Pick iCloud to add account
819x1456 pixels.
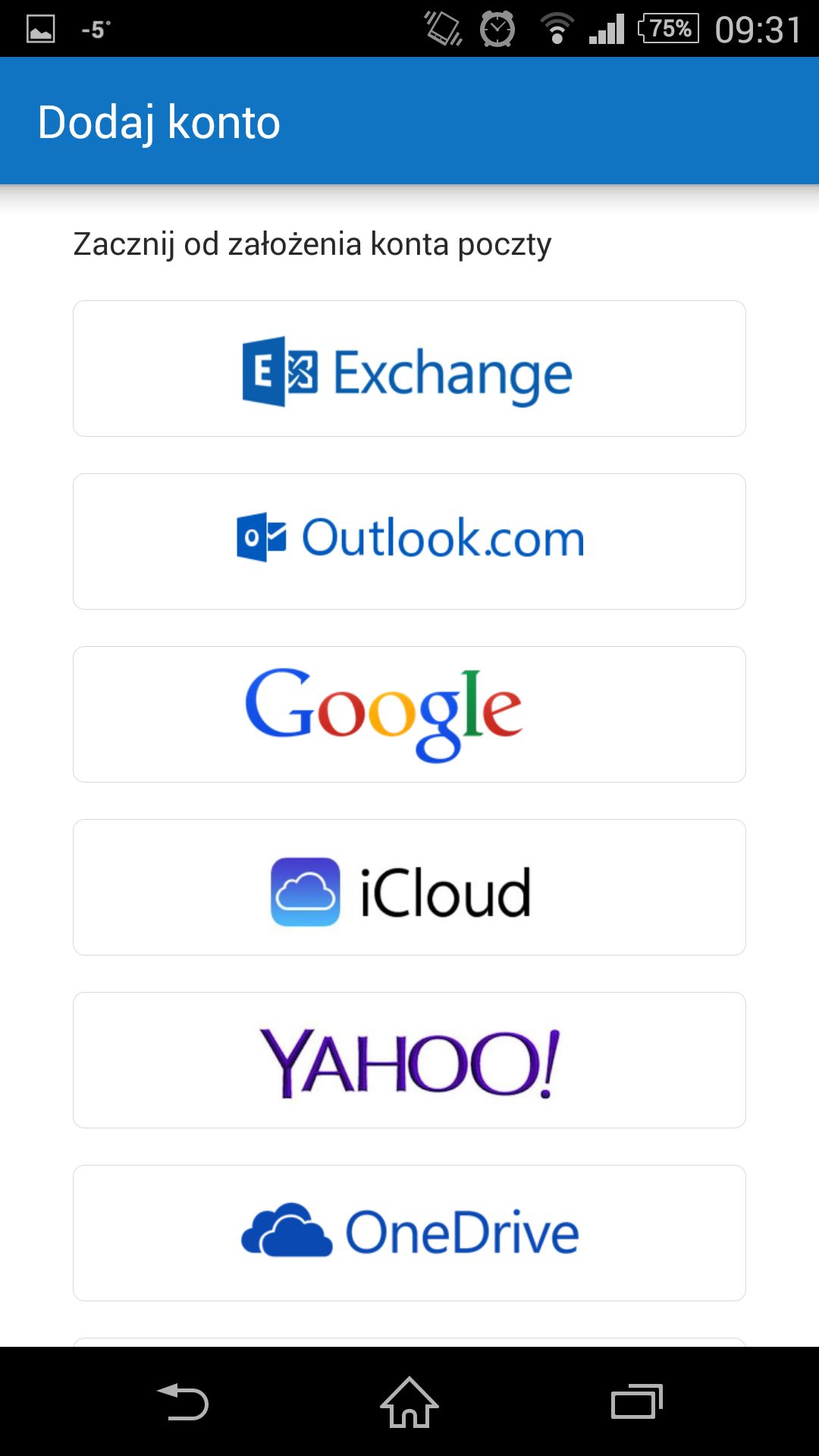409,887
